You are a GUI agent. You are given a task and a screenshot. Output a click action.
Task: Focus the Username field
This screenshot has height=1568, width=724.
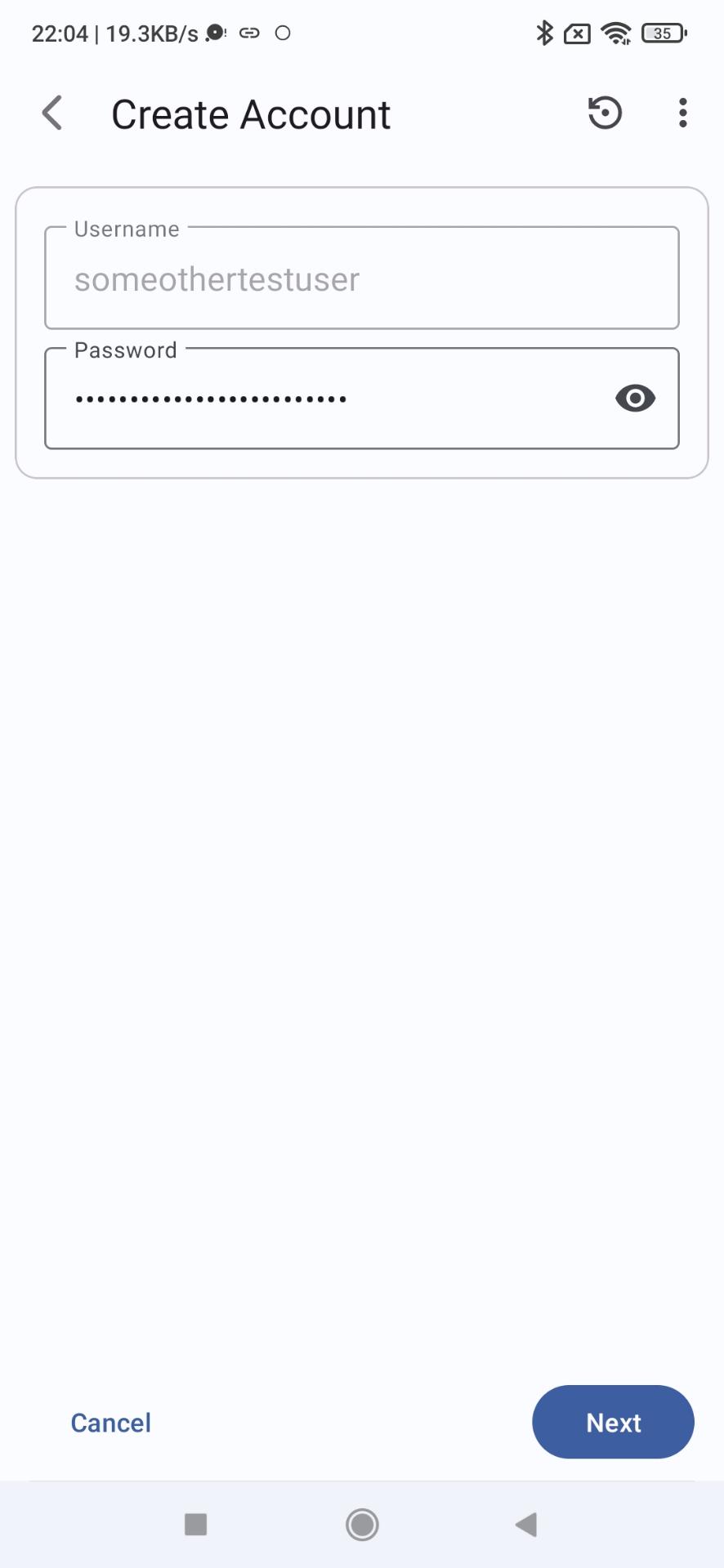361,279
